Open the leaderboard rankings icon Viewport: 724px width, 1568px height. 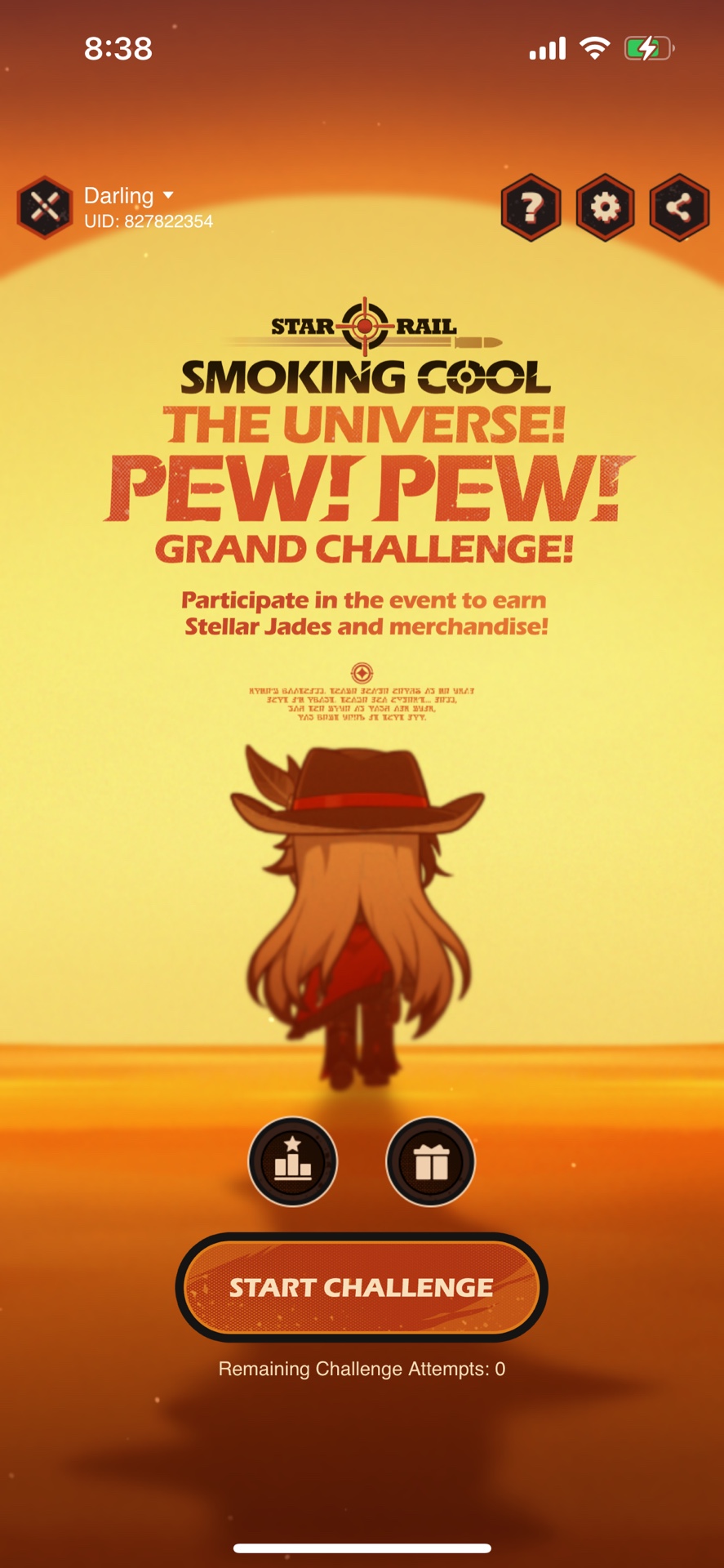coord(291,1160)
